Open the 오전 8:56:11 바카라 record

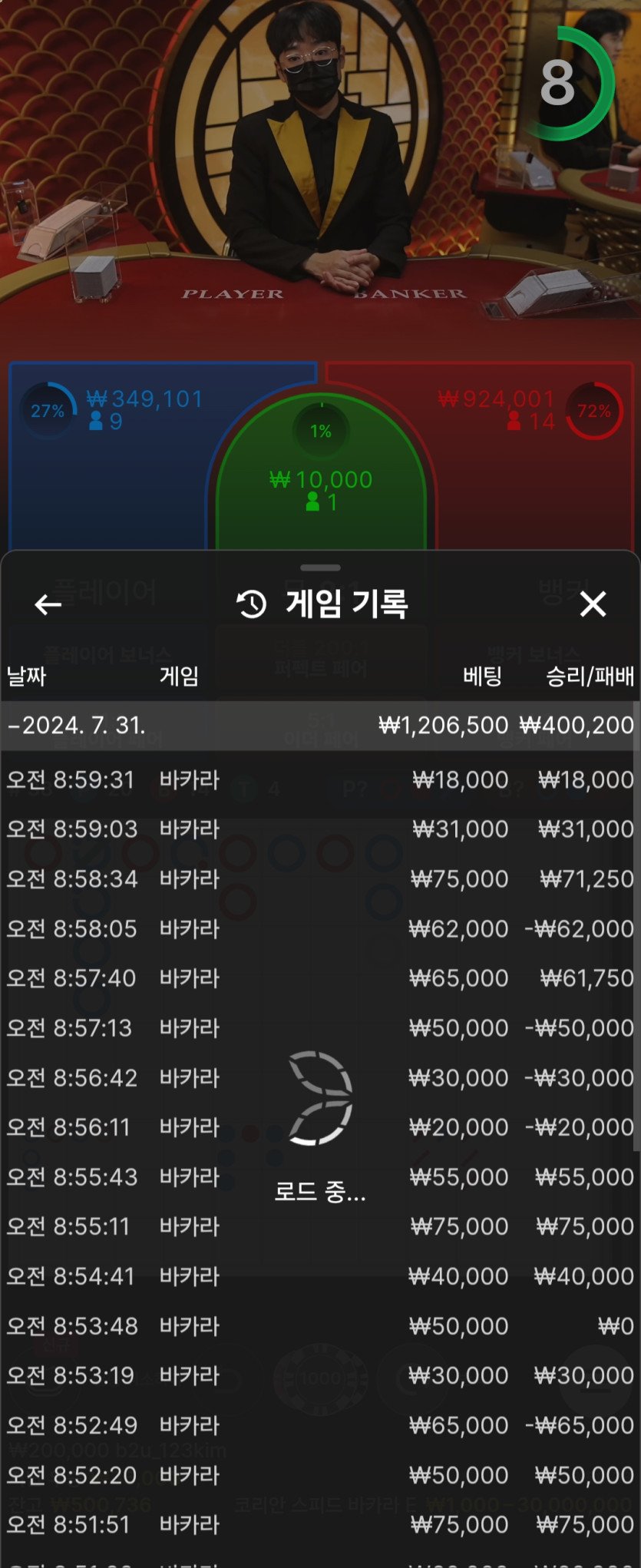coord(320,1127)
